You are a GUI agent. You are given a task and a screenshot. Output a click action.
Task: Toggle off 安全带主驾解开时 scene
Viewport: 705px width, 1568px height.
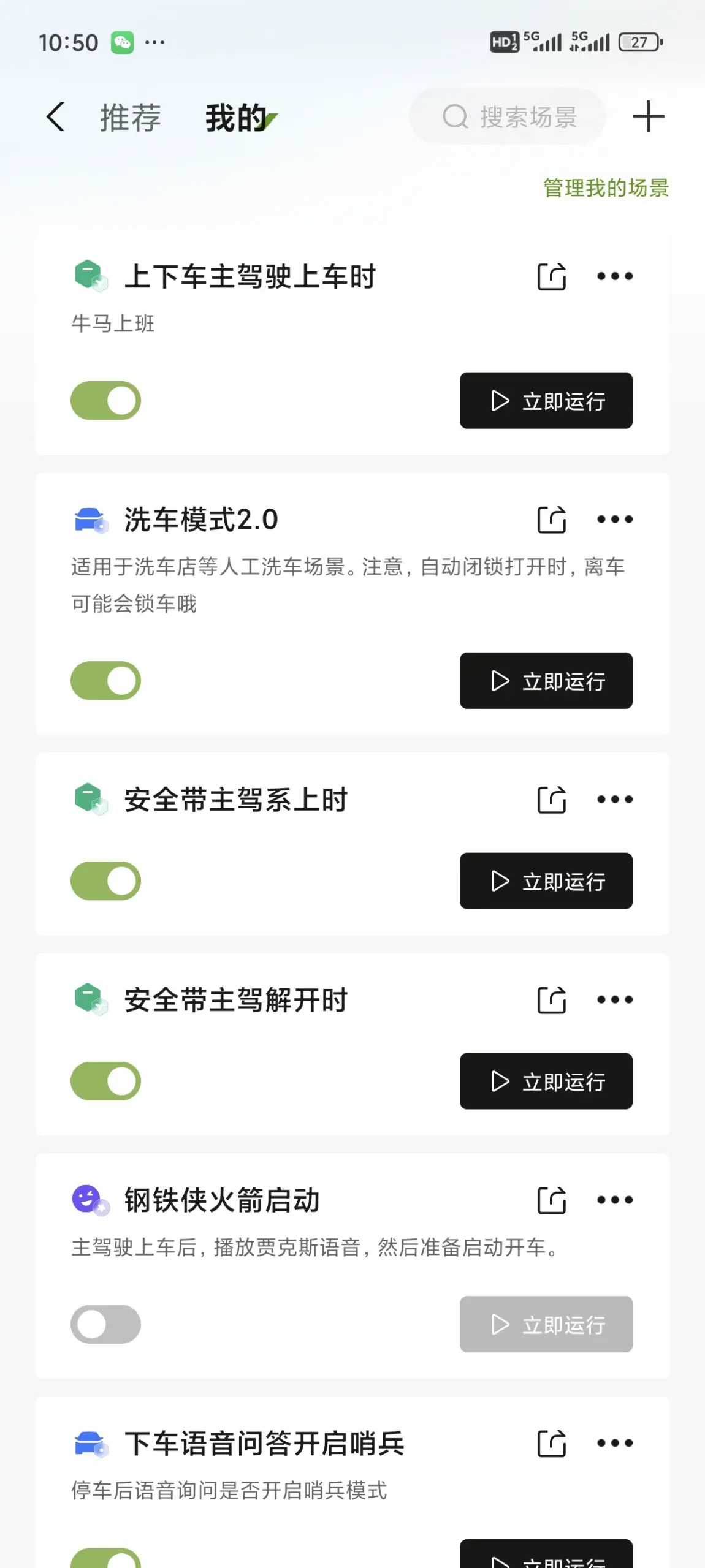click(x=105, y=1081)
